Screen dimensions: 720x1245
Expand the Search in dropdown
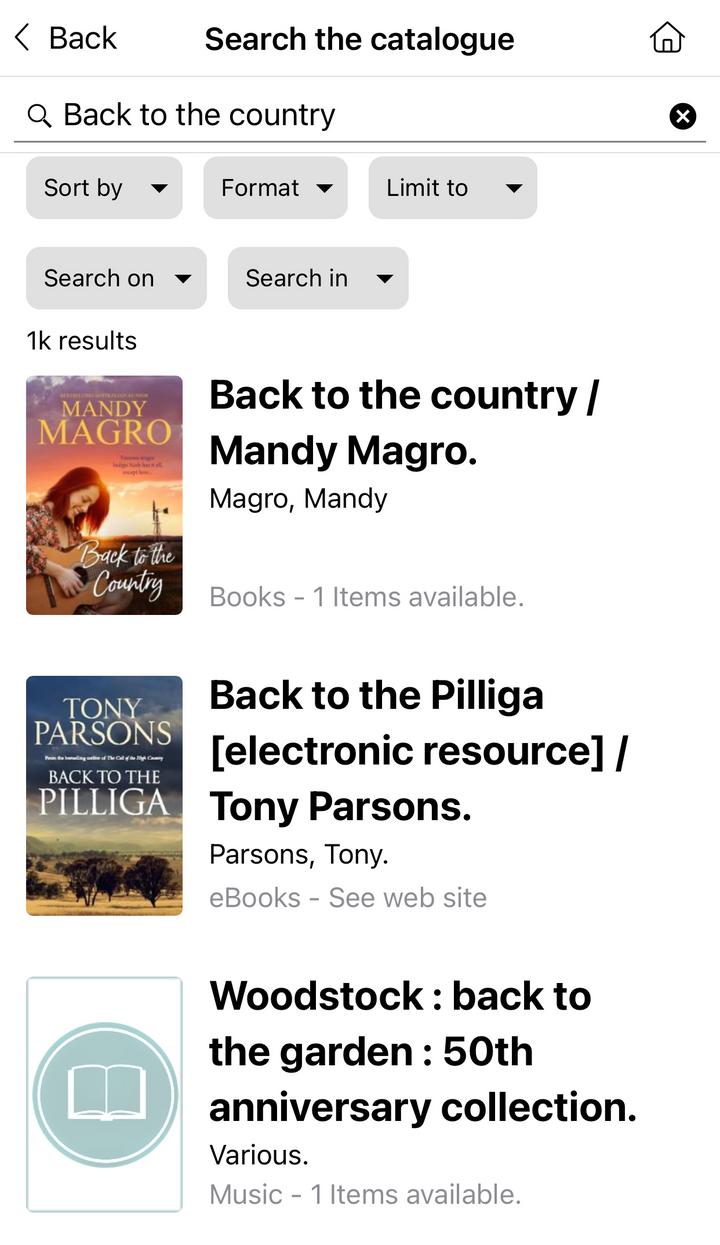point(318,278)
